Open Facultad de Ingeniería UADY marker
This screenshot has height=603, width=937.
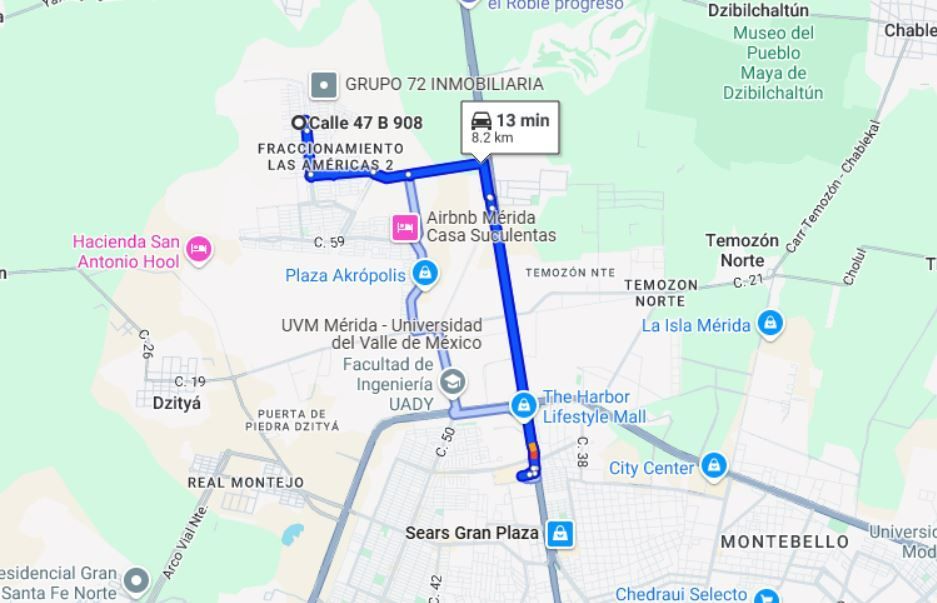(x=453, y=381)
